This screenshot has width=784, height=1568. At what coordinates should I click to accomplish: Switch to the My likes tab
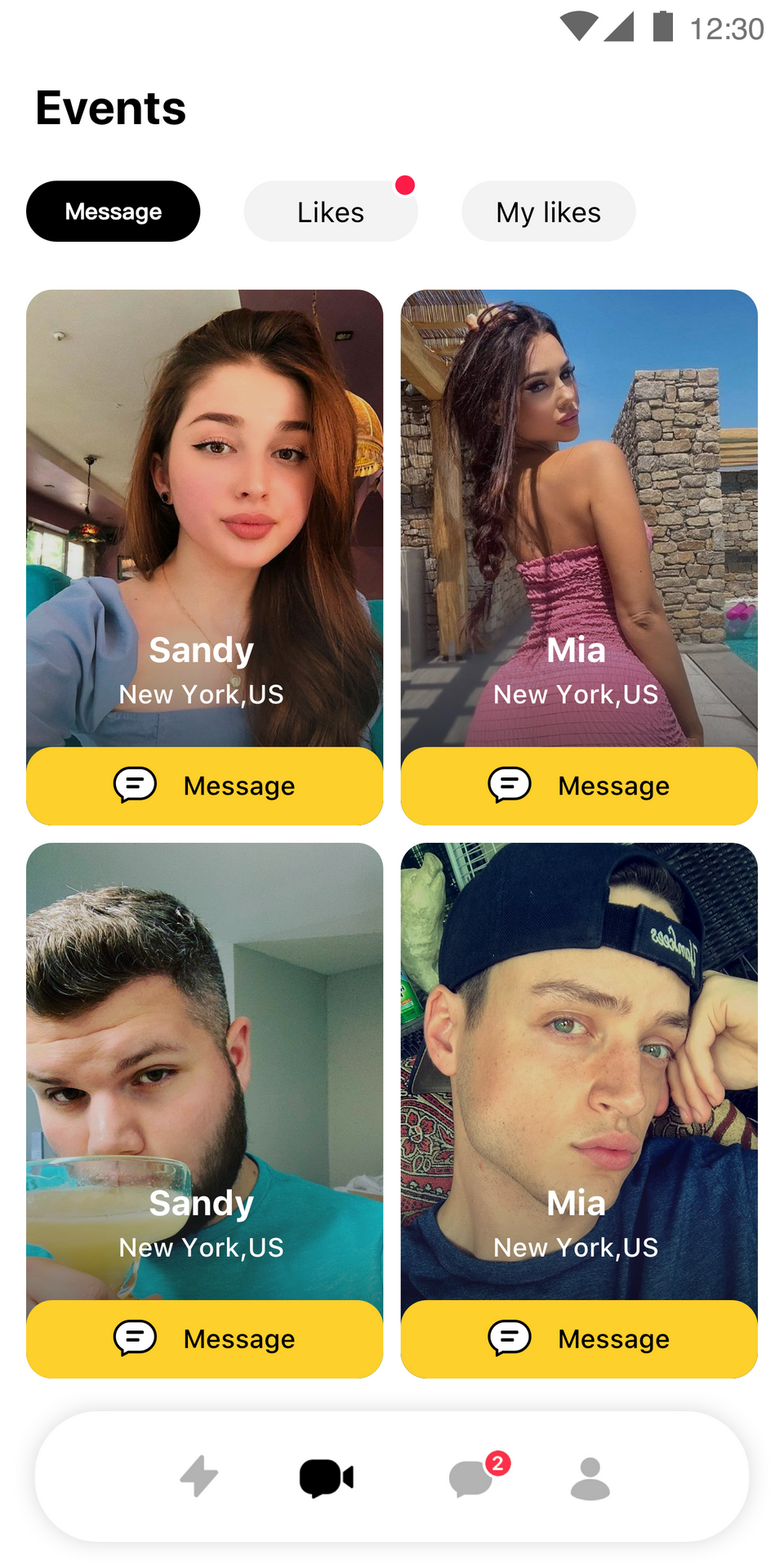[548, 212]
